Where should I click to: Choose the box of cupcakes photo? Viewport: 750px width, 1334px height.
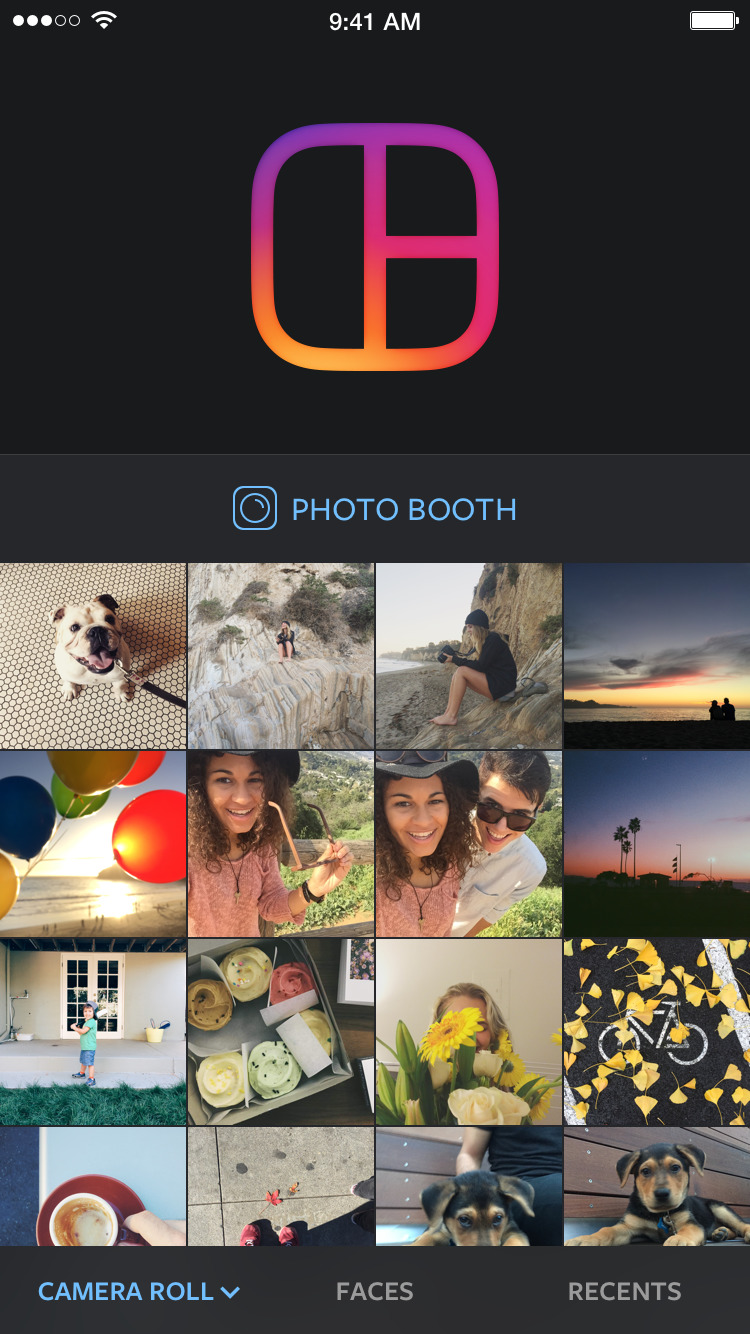pos(281,1031)
